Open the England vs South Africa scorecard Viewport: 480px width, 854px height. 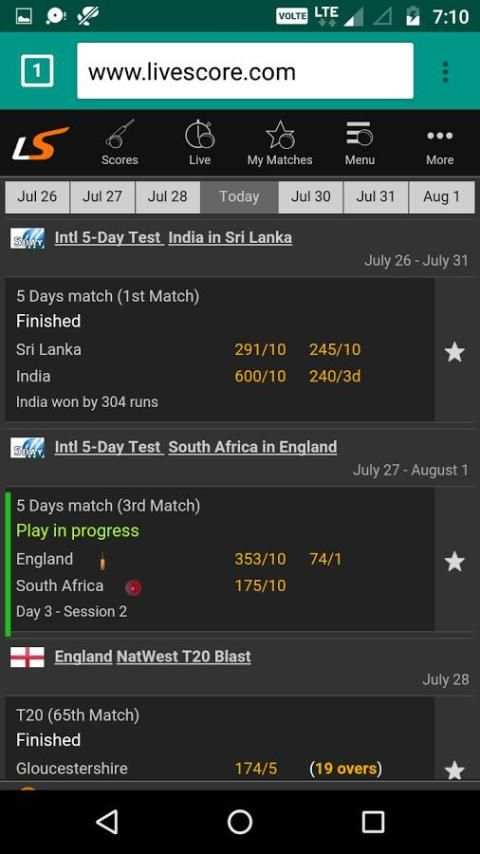[220, 559]
